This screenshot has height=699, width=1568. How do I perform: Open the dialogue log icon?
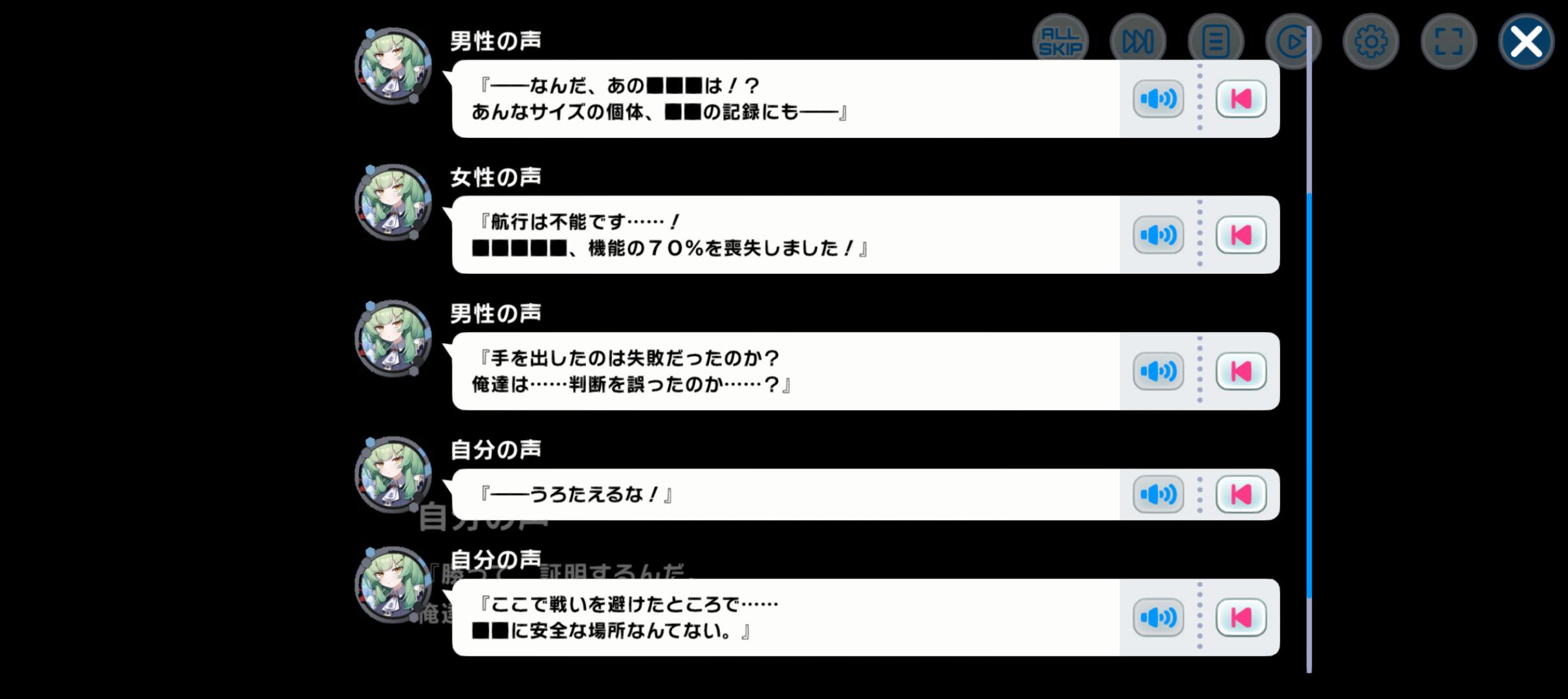(1215, 42)
